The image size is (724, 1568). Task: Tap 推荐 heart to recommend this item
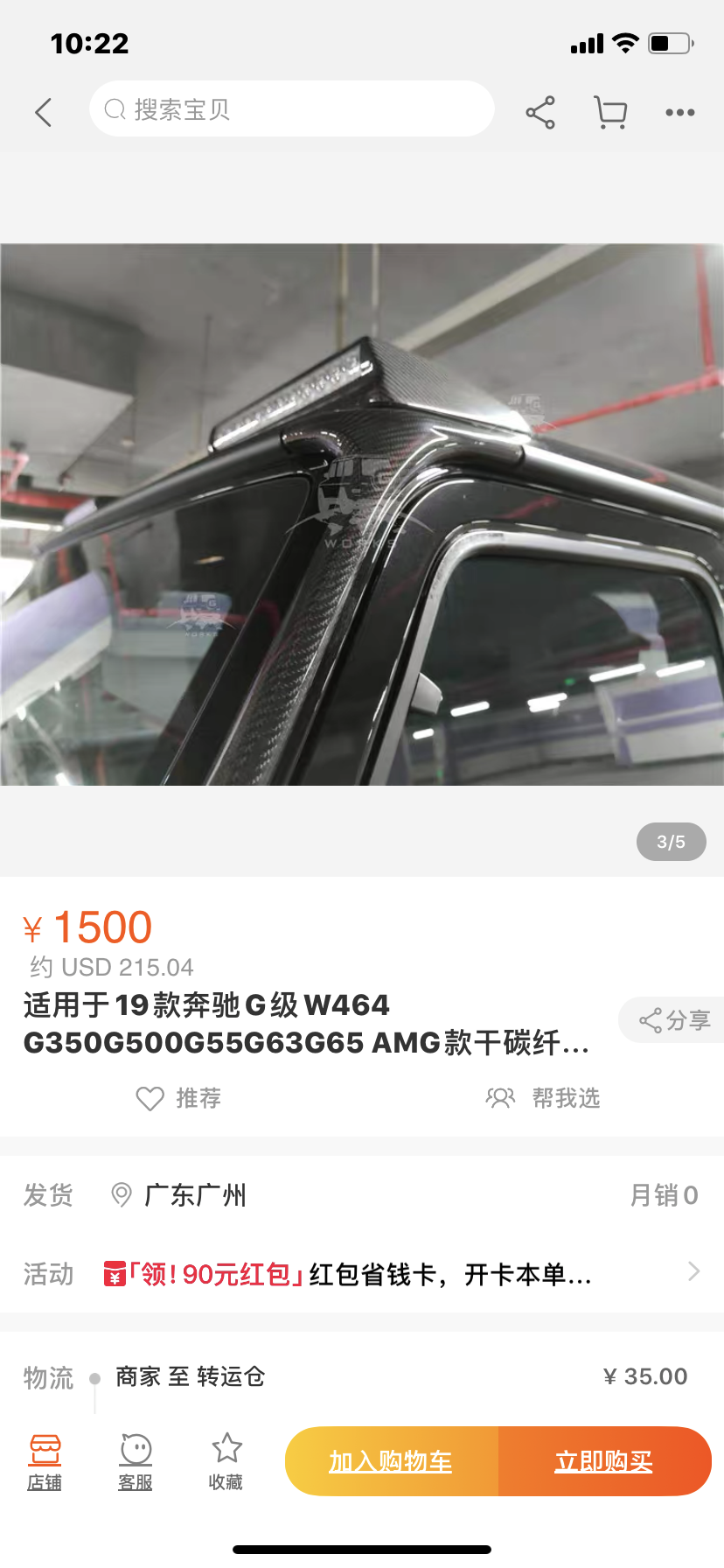pos(179,1098)
